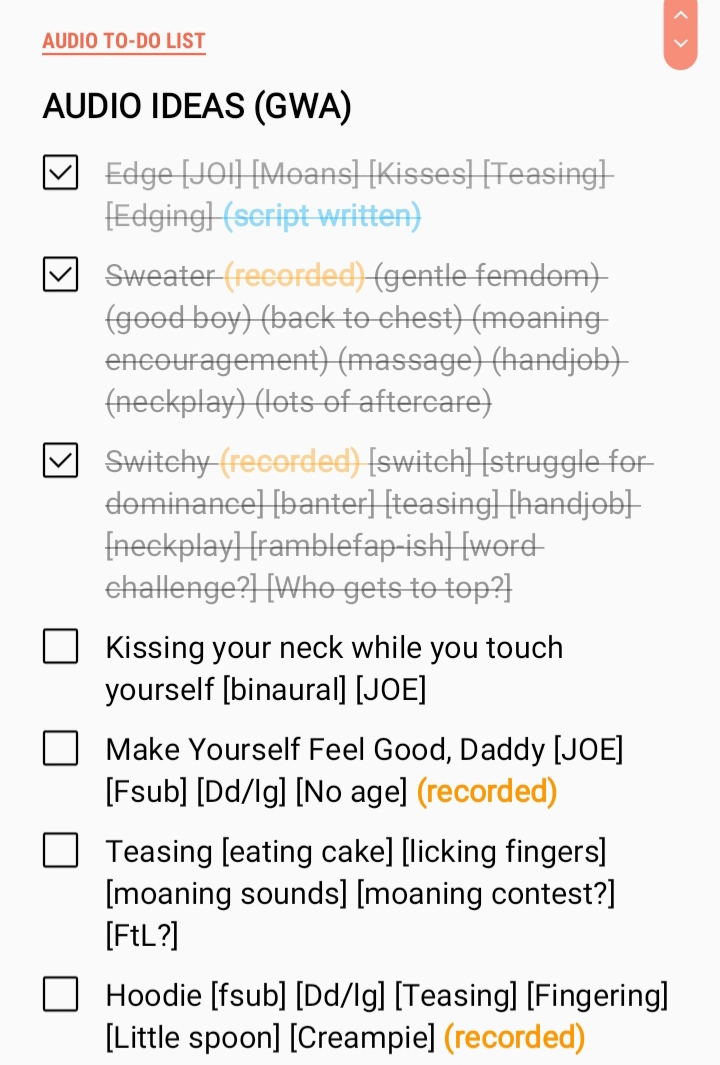This screenshot has width=720, height=1065.
Task: Check the Teasing eating cake item
Action: (x=60, y=850)
